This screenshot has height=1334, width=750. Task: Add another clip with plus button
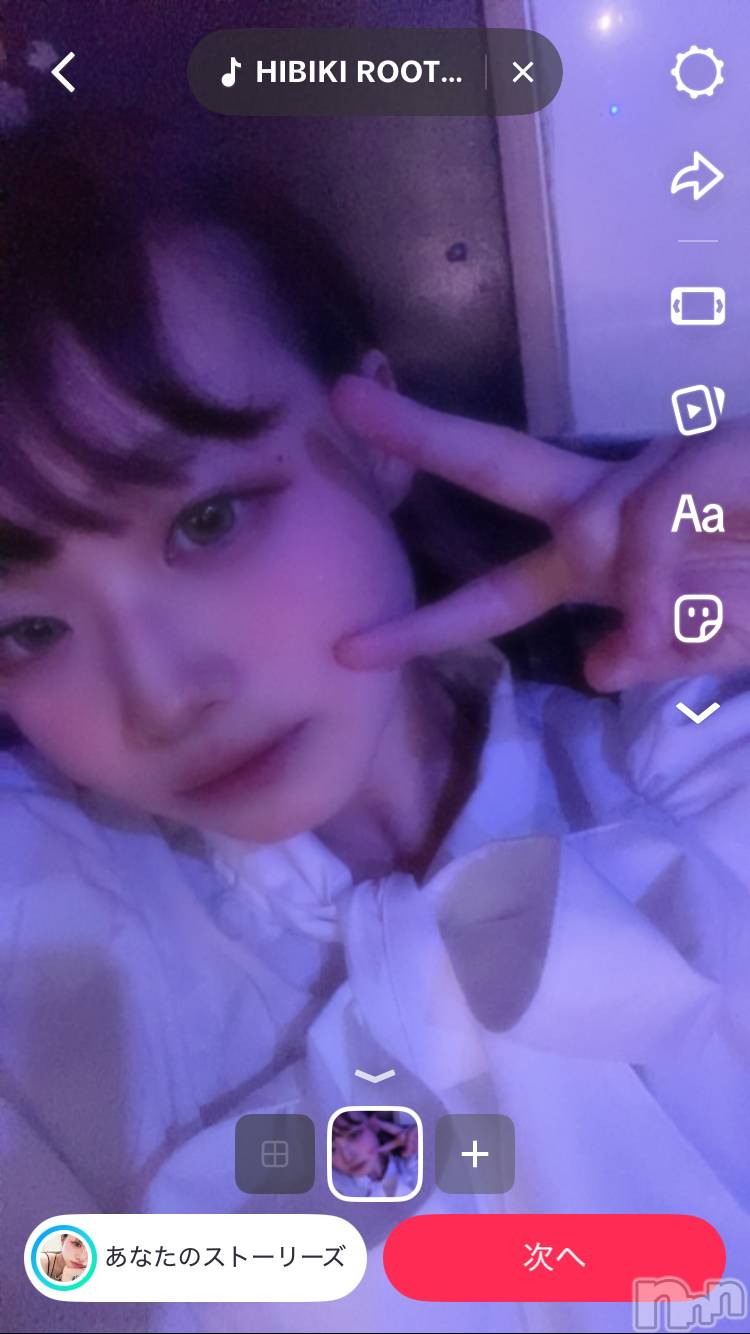click(x=475, y=1154)
